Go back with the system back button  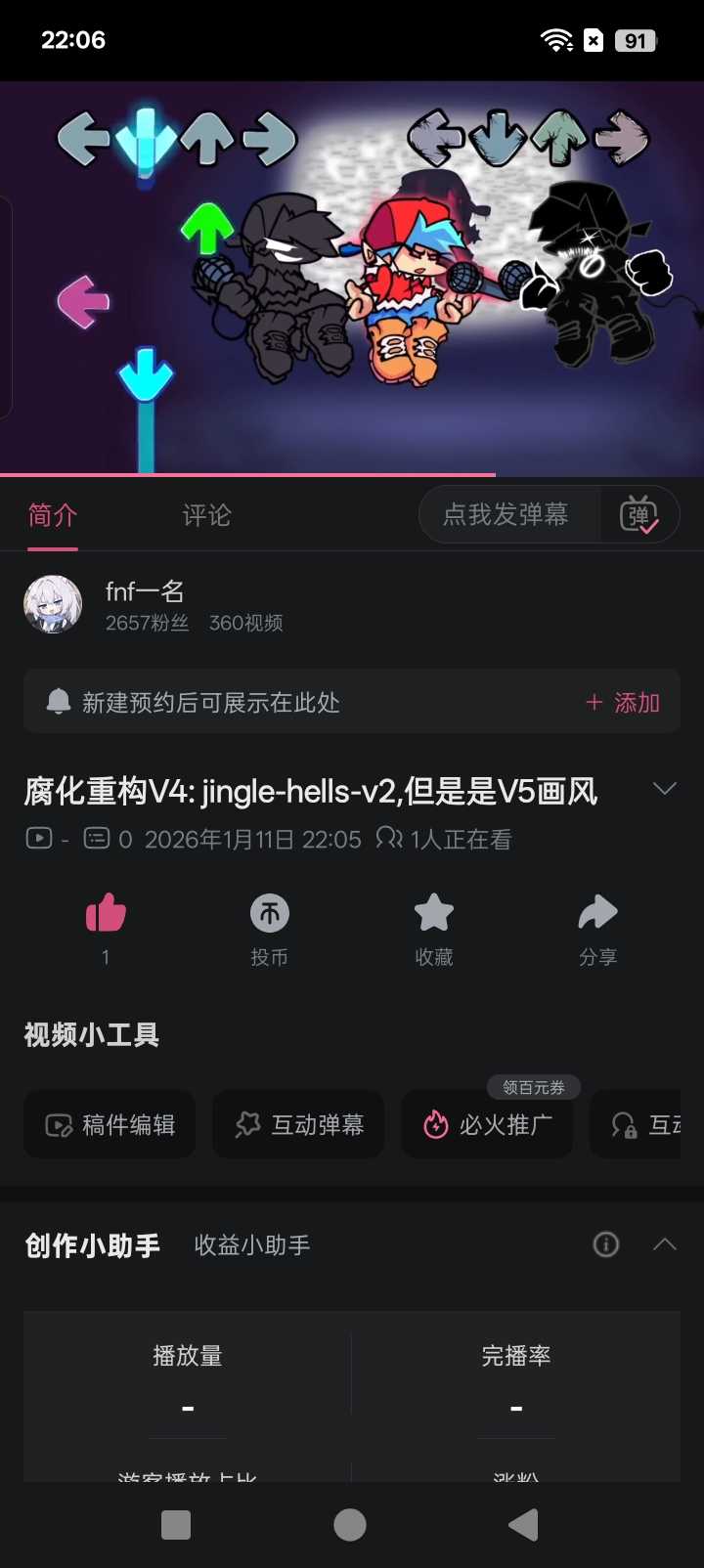tap(524, 1525)
